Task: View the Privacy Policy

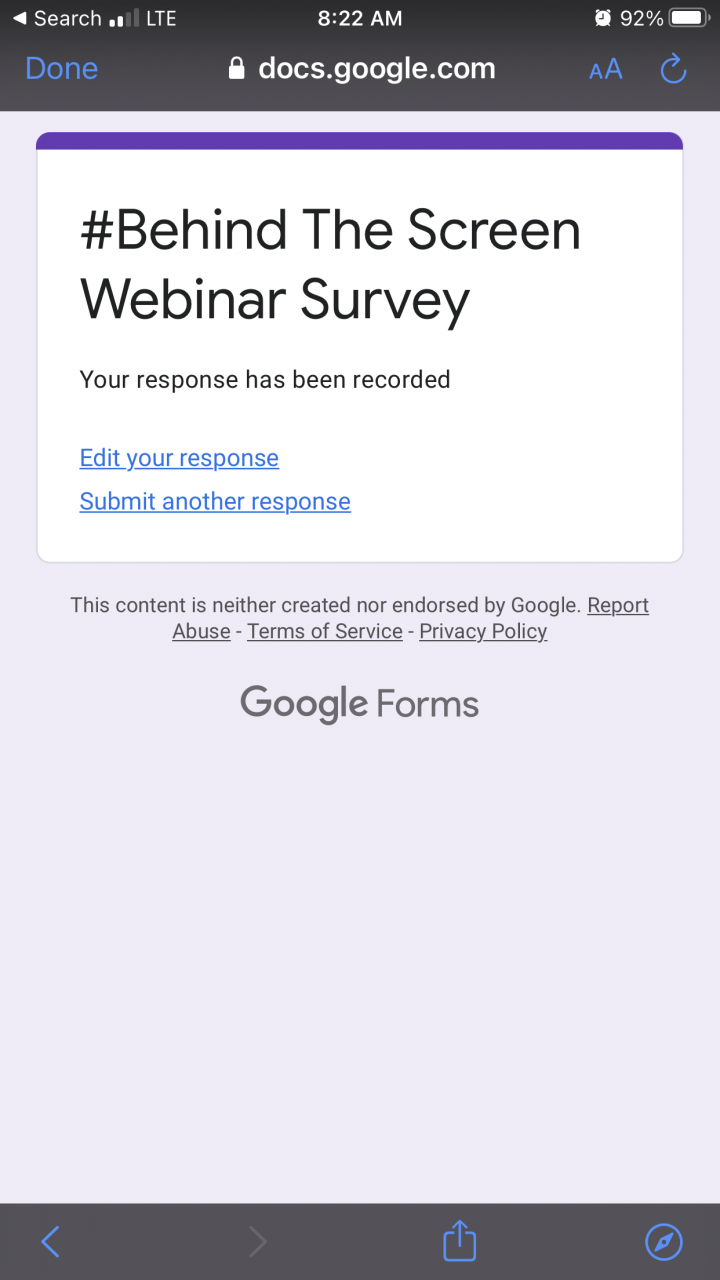Action: click(x=483, y=631)
